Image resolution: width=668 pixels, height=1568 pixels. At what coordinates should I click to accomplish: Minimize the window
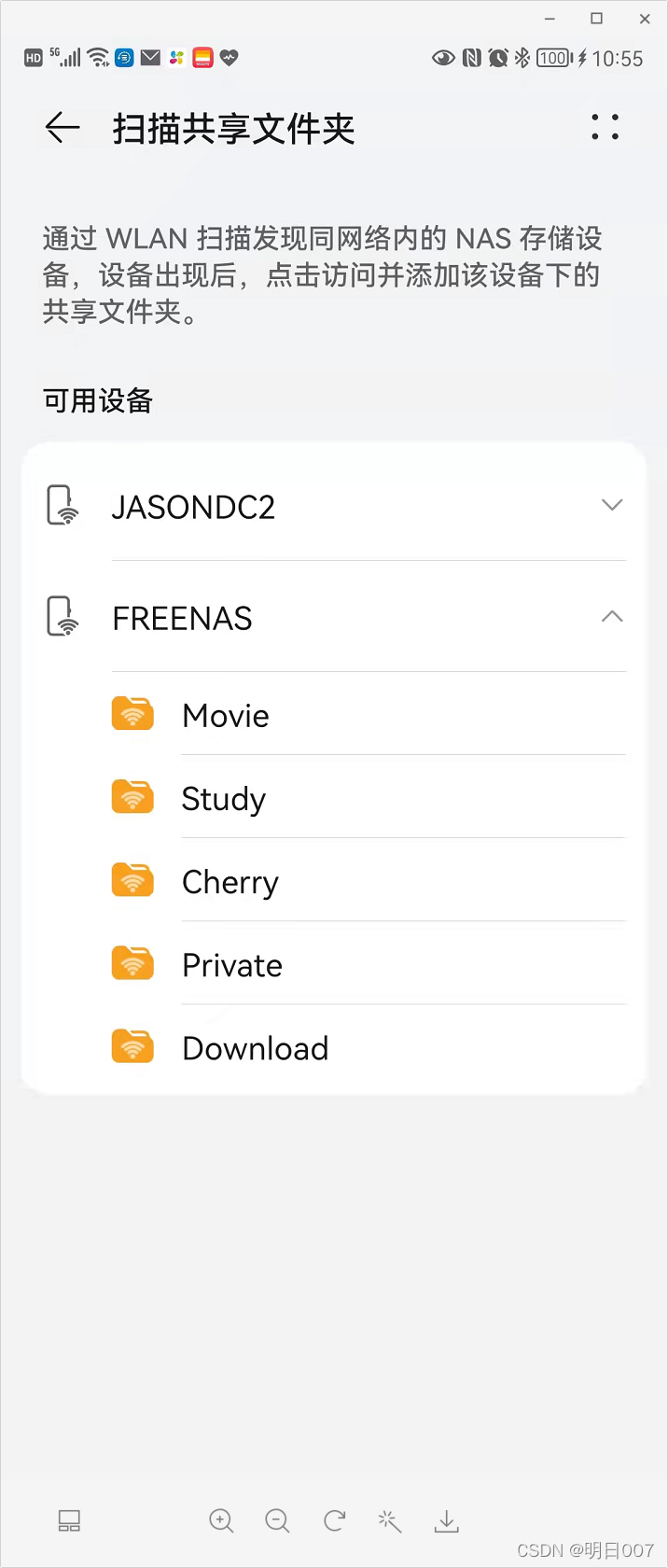click(x=550, y=19)
